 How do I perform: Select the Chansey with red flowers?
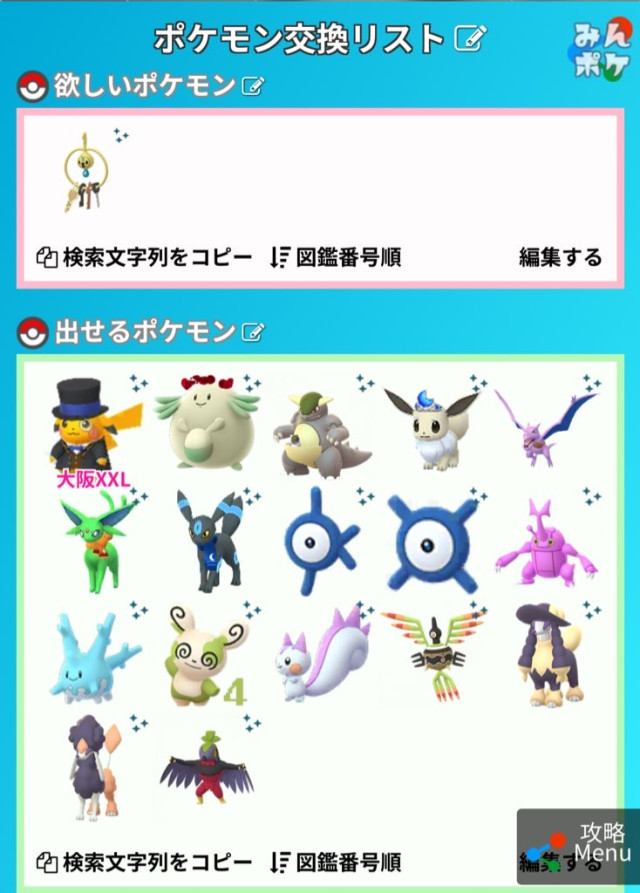point(206,425)
